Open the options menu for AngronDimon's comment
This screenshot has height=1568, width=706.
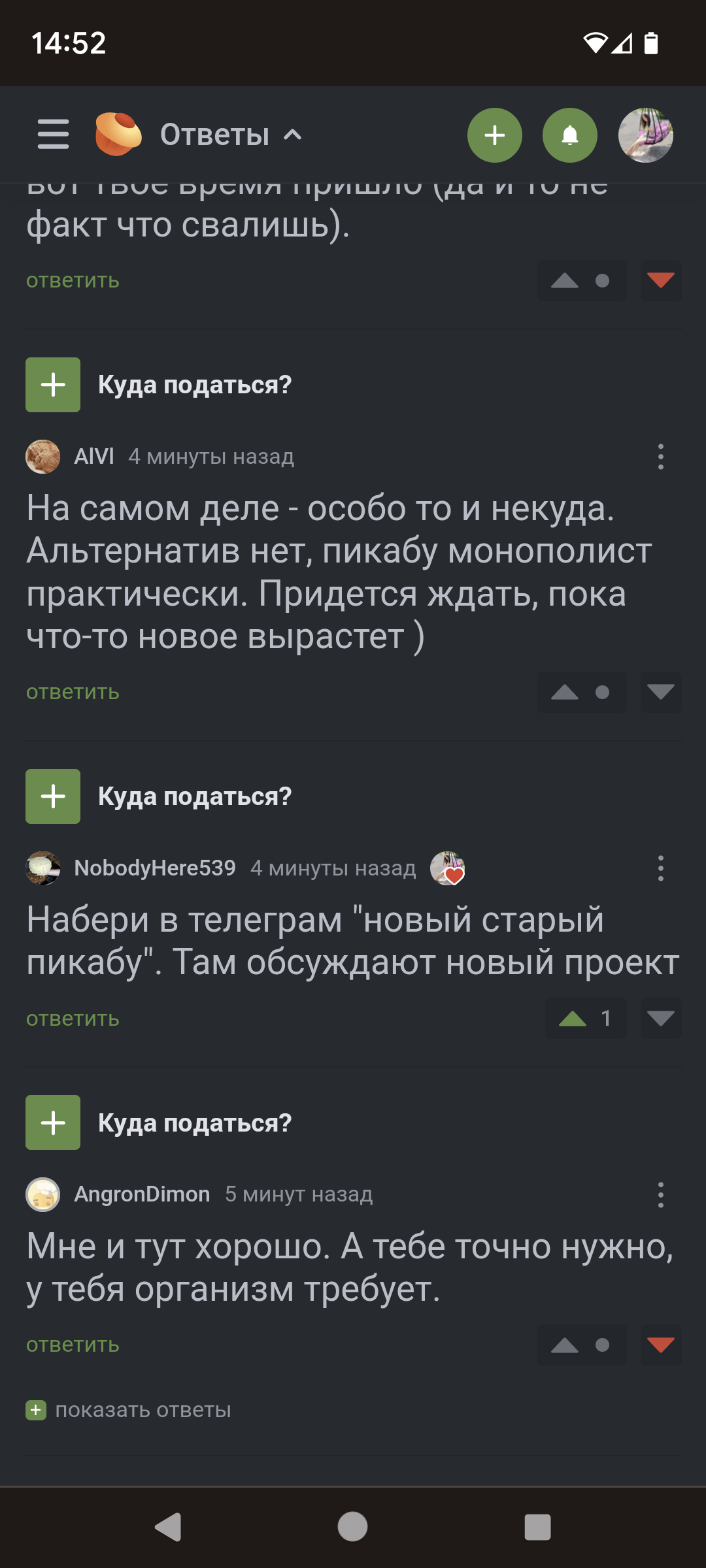coord(660,1194)
